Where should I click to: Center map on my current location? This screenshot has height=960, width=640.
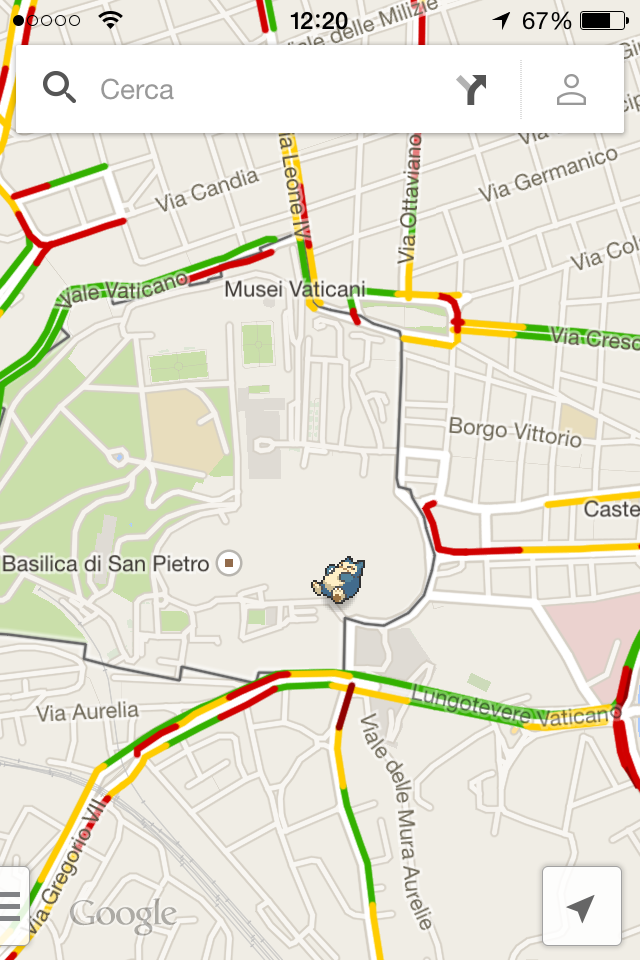pos(580,907)
